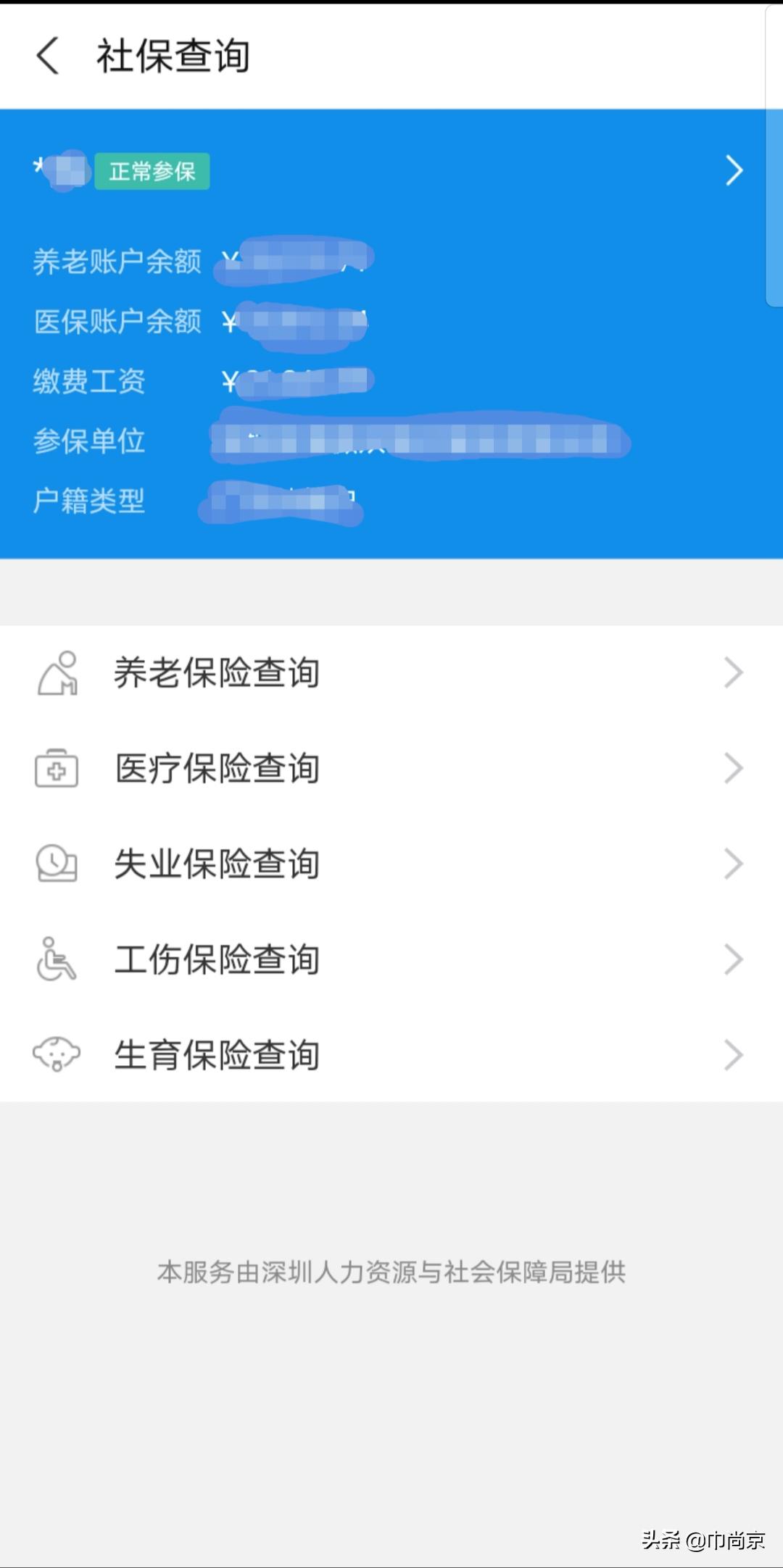783x1568 pixels.
Task: Tap the 正常参保 green status badge
Action: pos(152,170)
